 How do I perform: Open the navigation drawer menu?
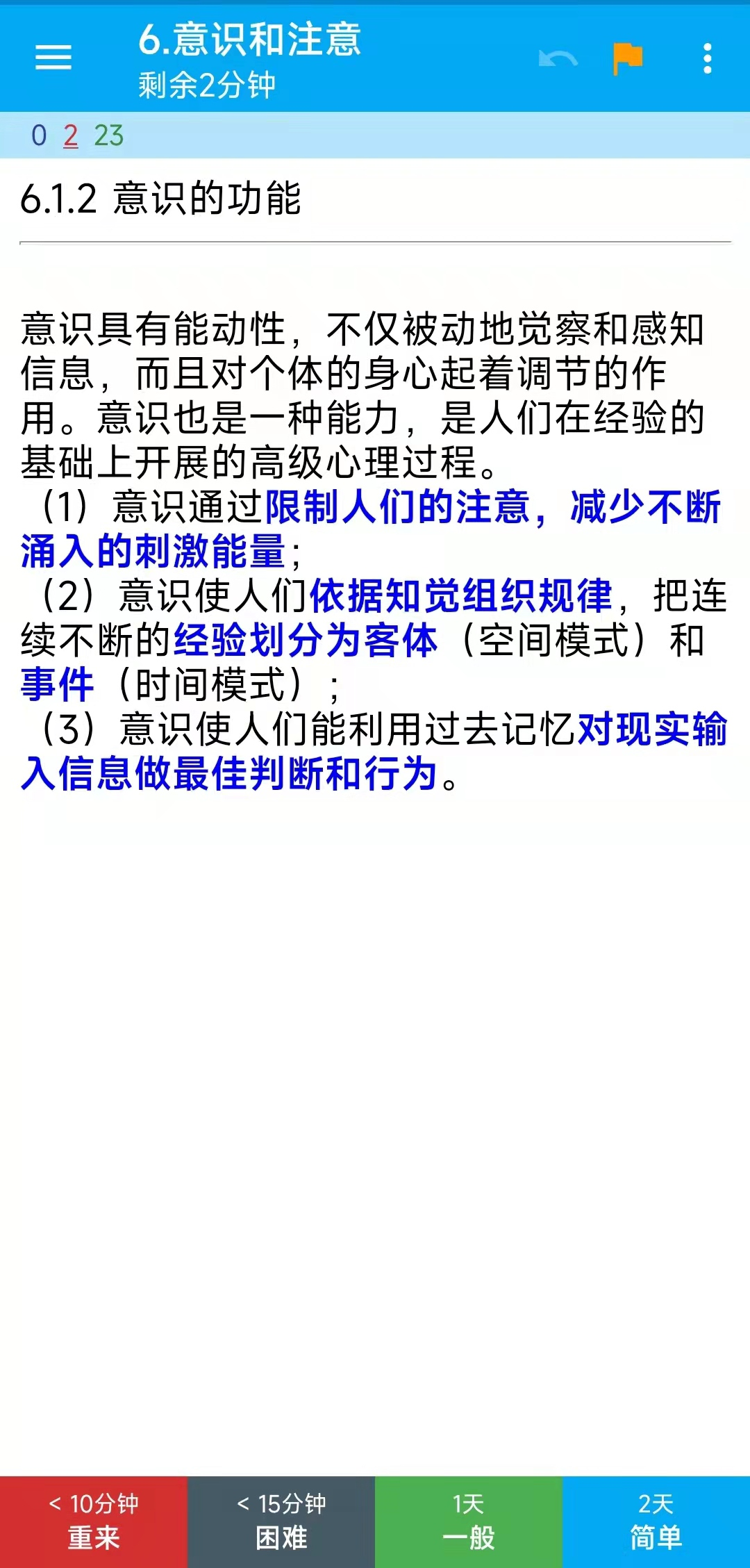(53, 58)
